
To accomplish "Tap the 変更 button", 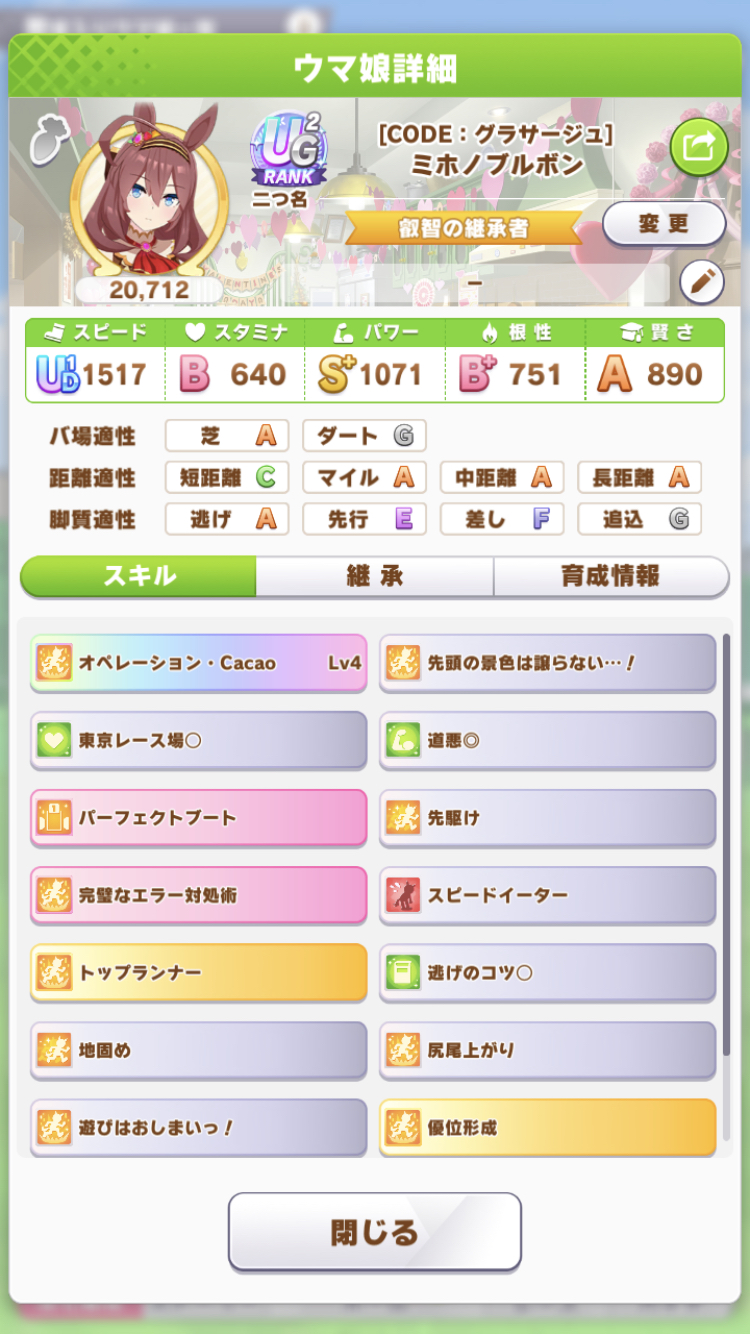I will click(663, 223).
